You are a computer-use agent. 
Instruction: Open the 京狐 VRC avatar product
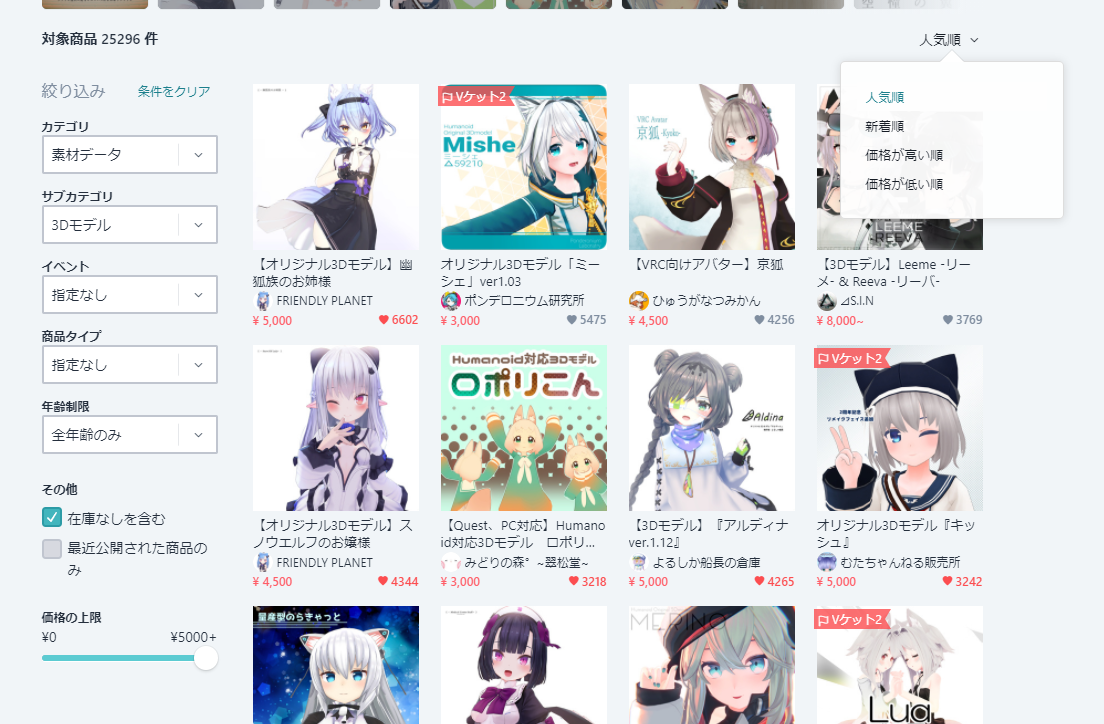pos(711,167)
